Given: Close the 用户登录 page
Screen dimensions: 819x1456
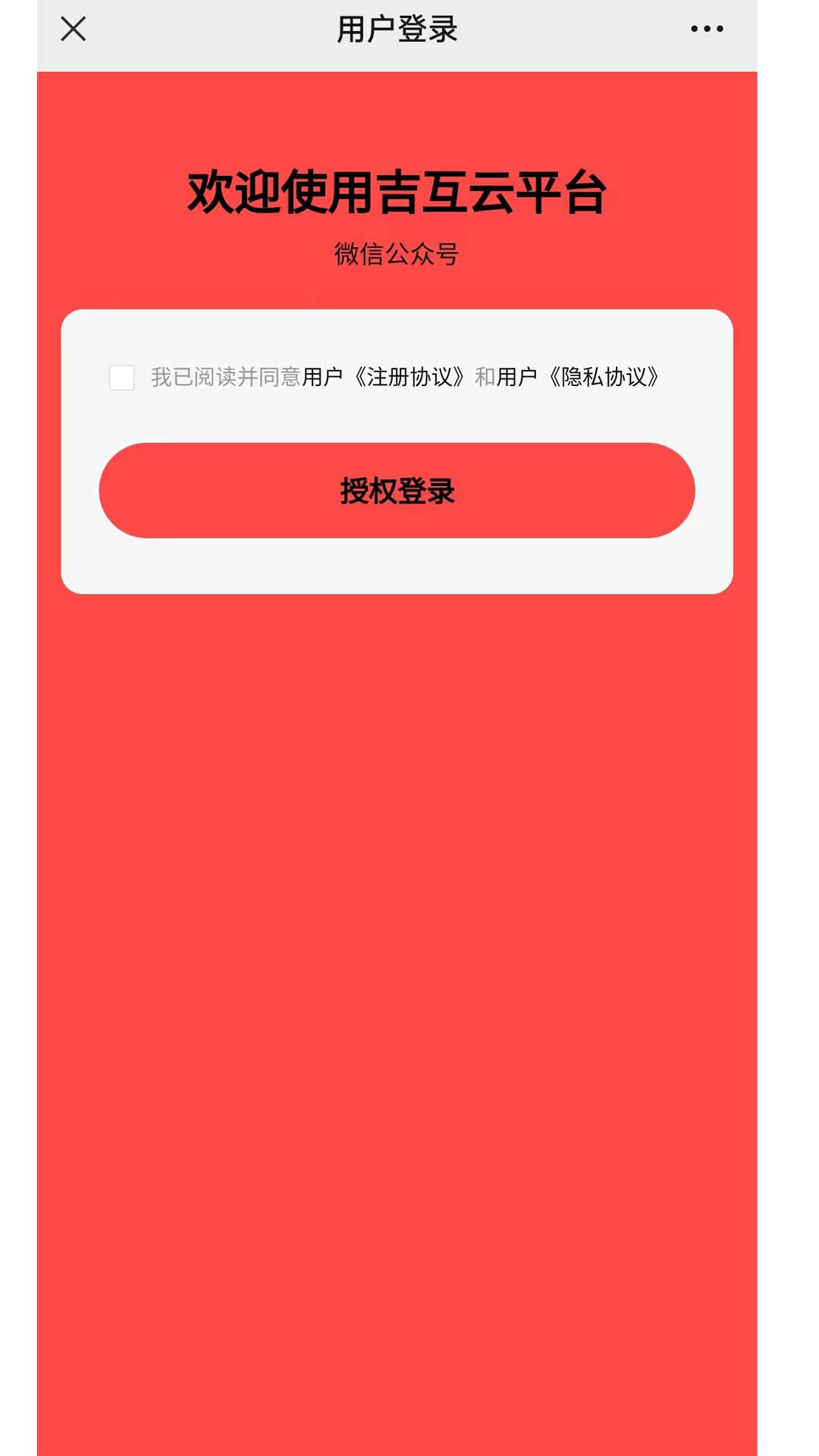Looking at the screenshot, I should tap(74, 29).
